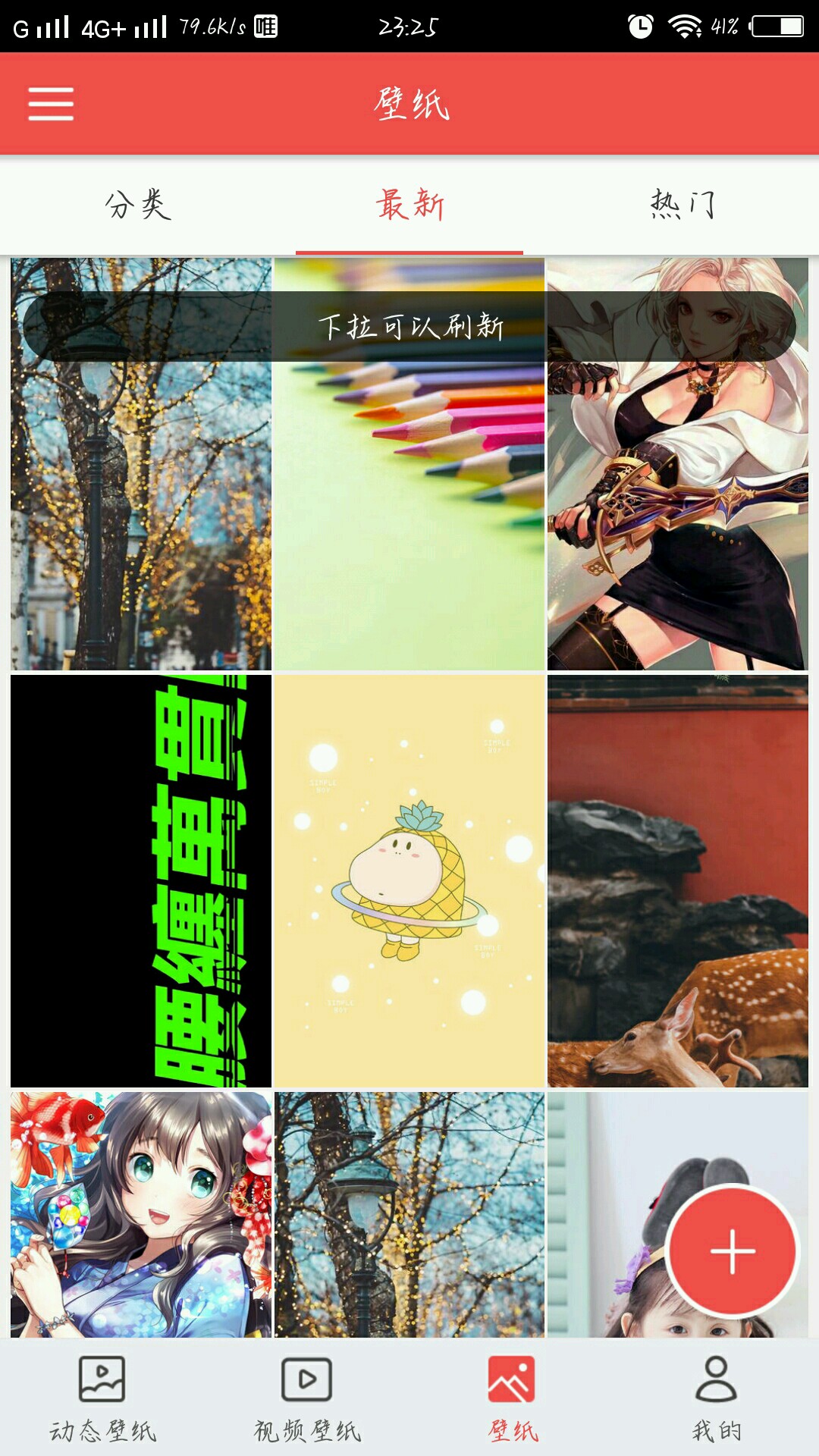Open the 我的 profile tab
Viewport: 819px width, 1456px height.
[x=717, y=1398]
